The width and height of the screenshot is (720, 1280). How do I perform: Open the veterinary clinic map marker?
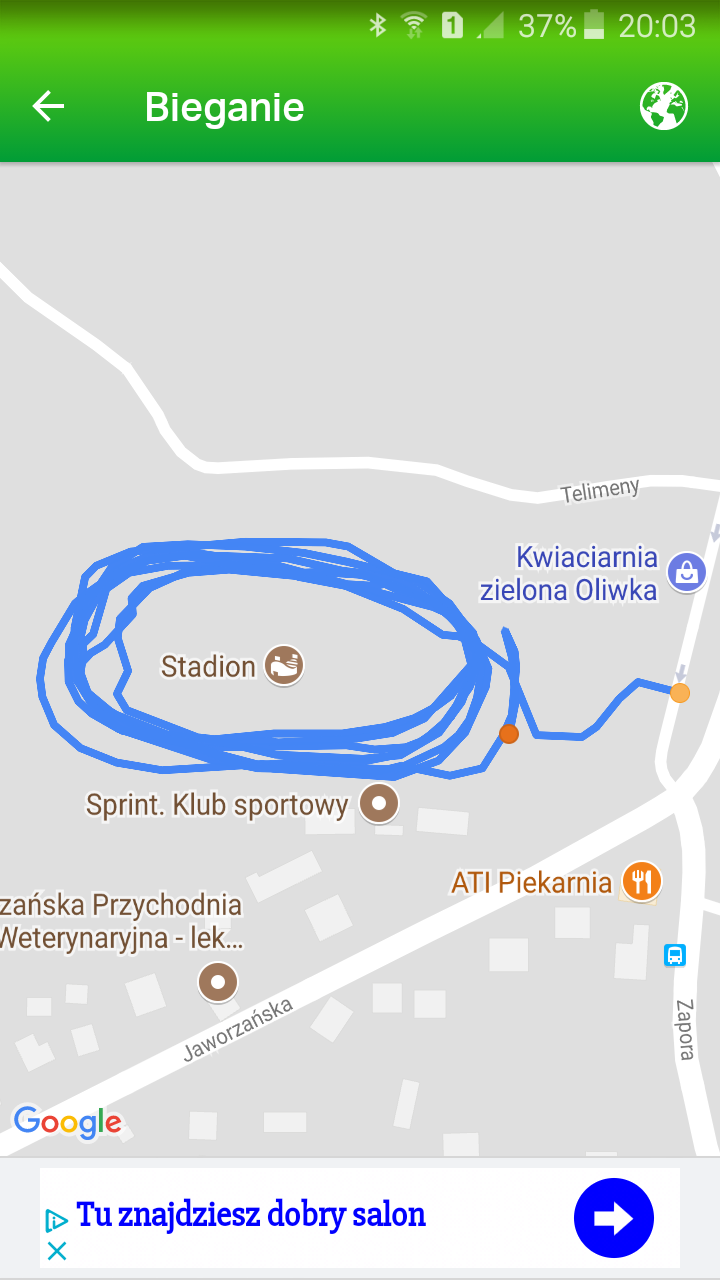218,982
